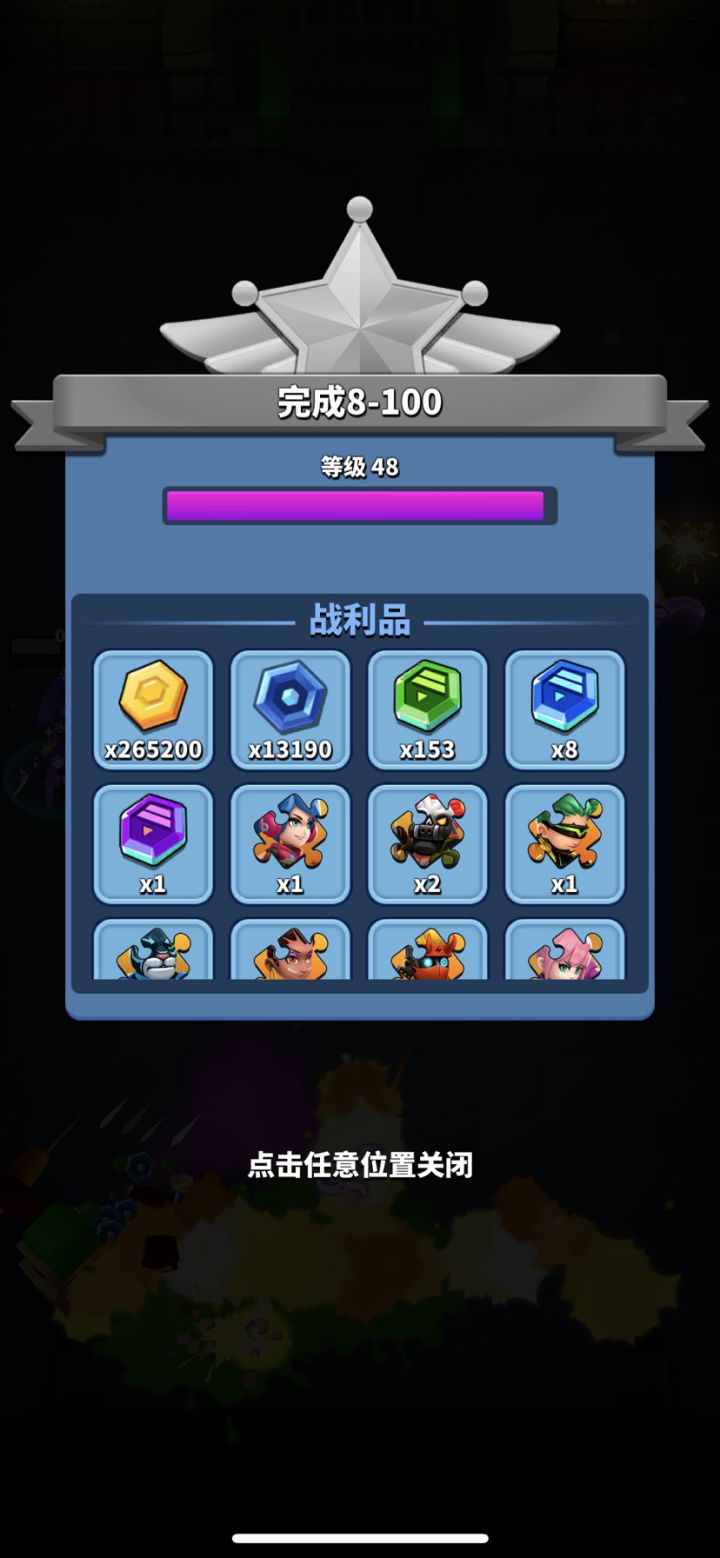Select the purple hexagon token x1
Viewport: 720px width, 1558px height.
coord(154,843)
